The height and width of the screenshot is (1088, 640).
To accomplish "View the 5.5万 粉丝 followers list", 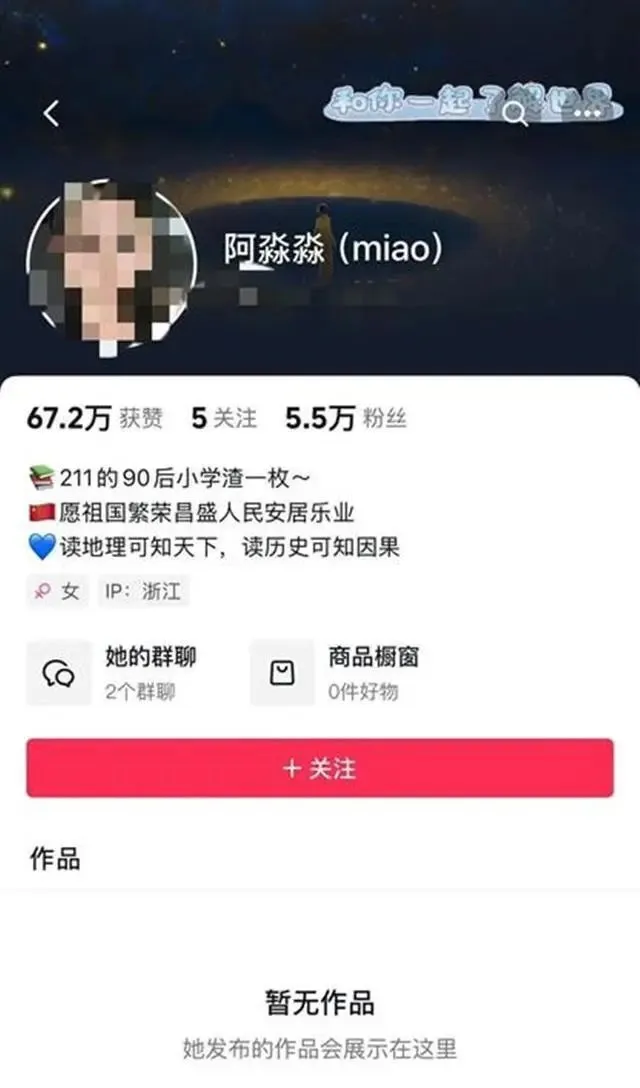I will 346,418.
